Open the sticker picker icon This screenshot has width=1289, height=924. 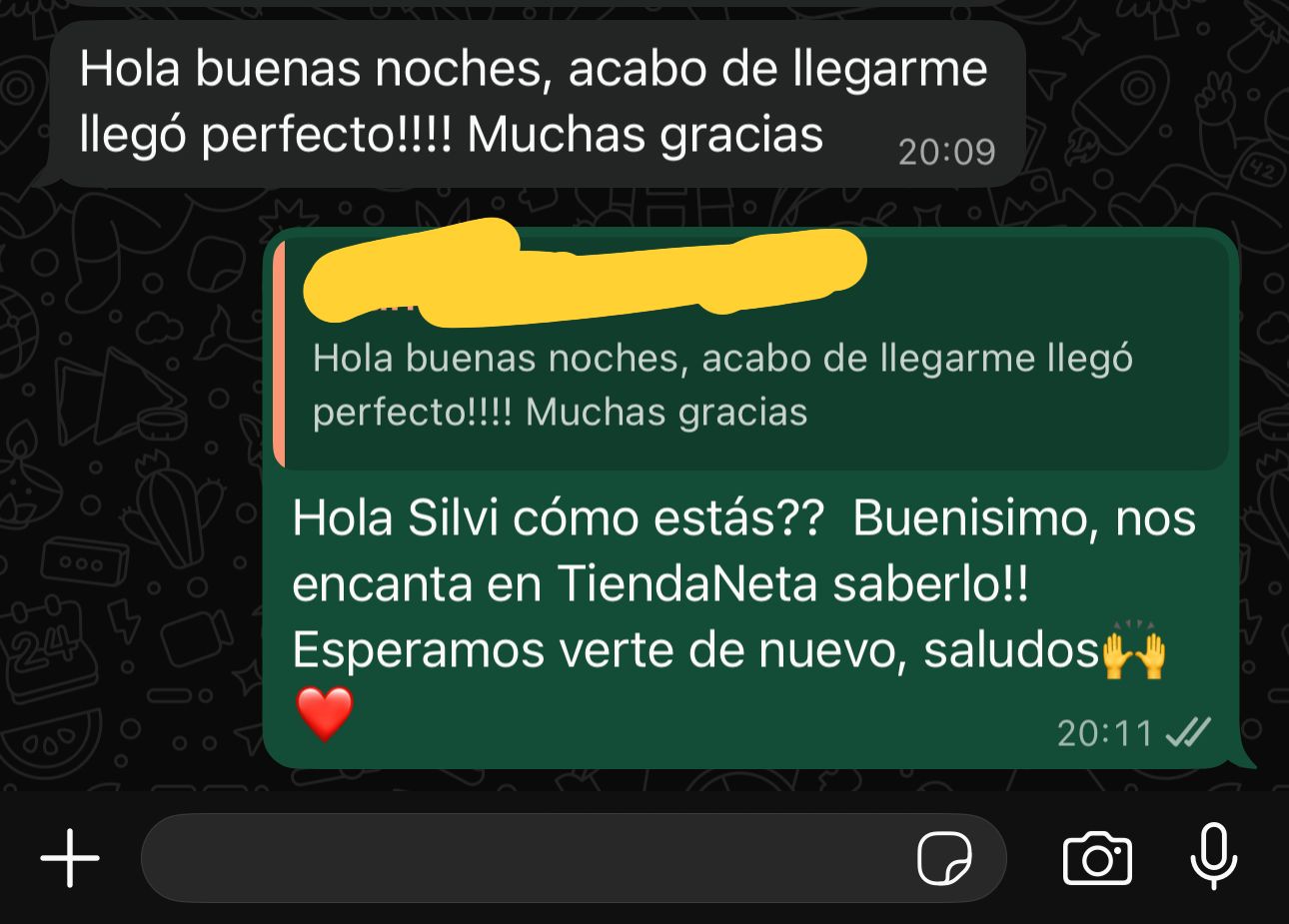[944, 858]
